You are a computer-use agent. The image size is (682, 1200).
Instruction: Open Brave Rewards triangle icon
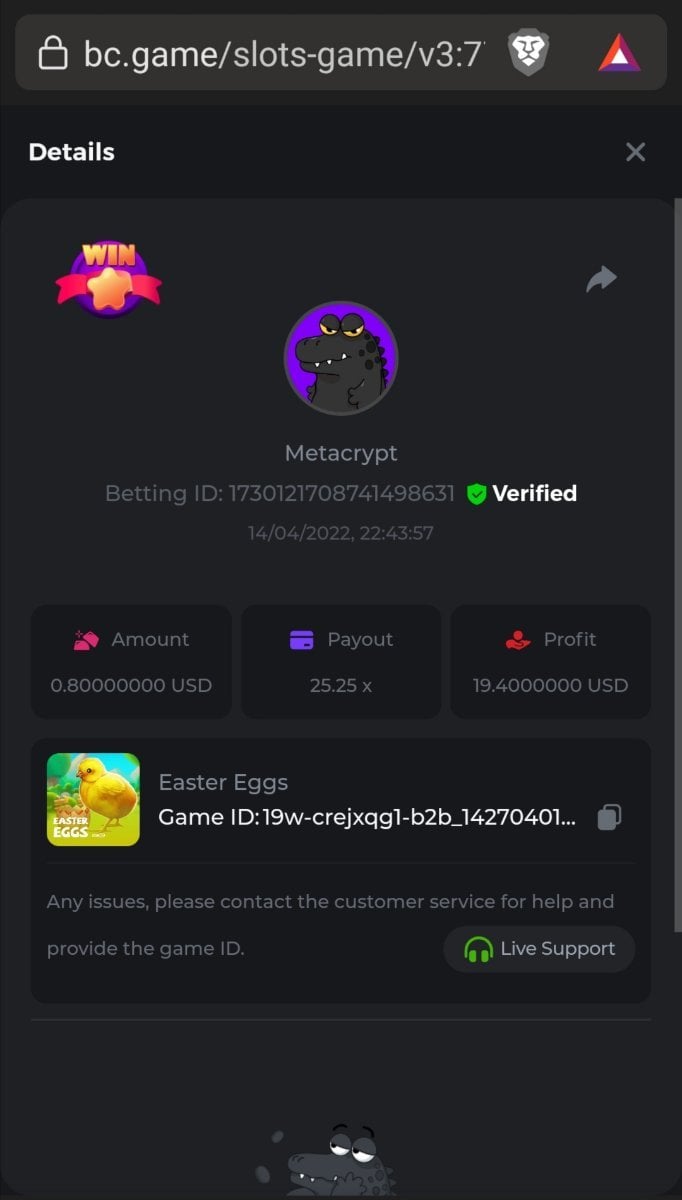point(619,53)
